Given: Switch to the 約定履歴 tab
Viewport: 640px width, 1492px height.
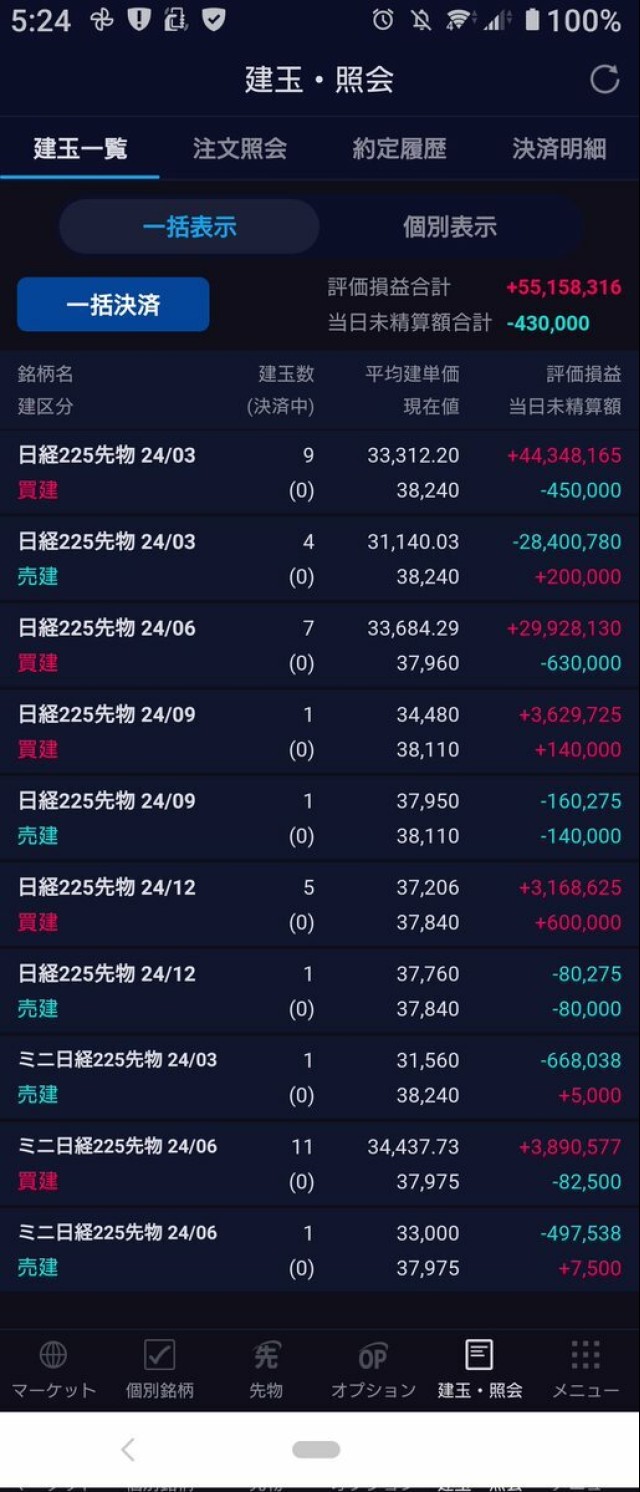Looking at the screenshot, I should coord(399,149).
